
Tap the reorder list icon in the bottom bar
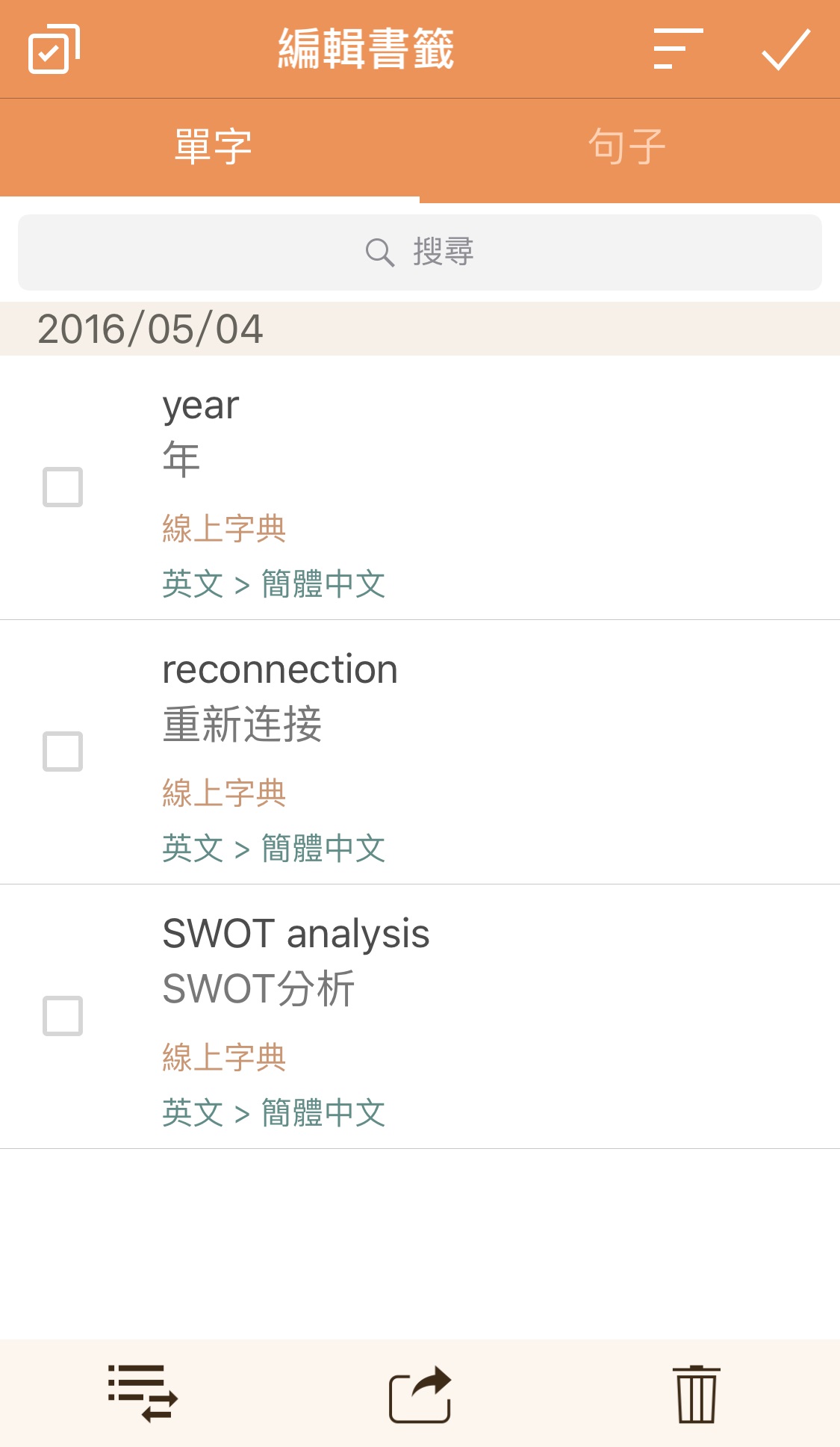pos(143,1394)
